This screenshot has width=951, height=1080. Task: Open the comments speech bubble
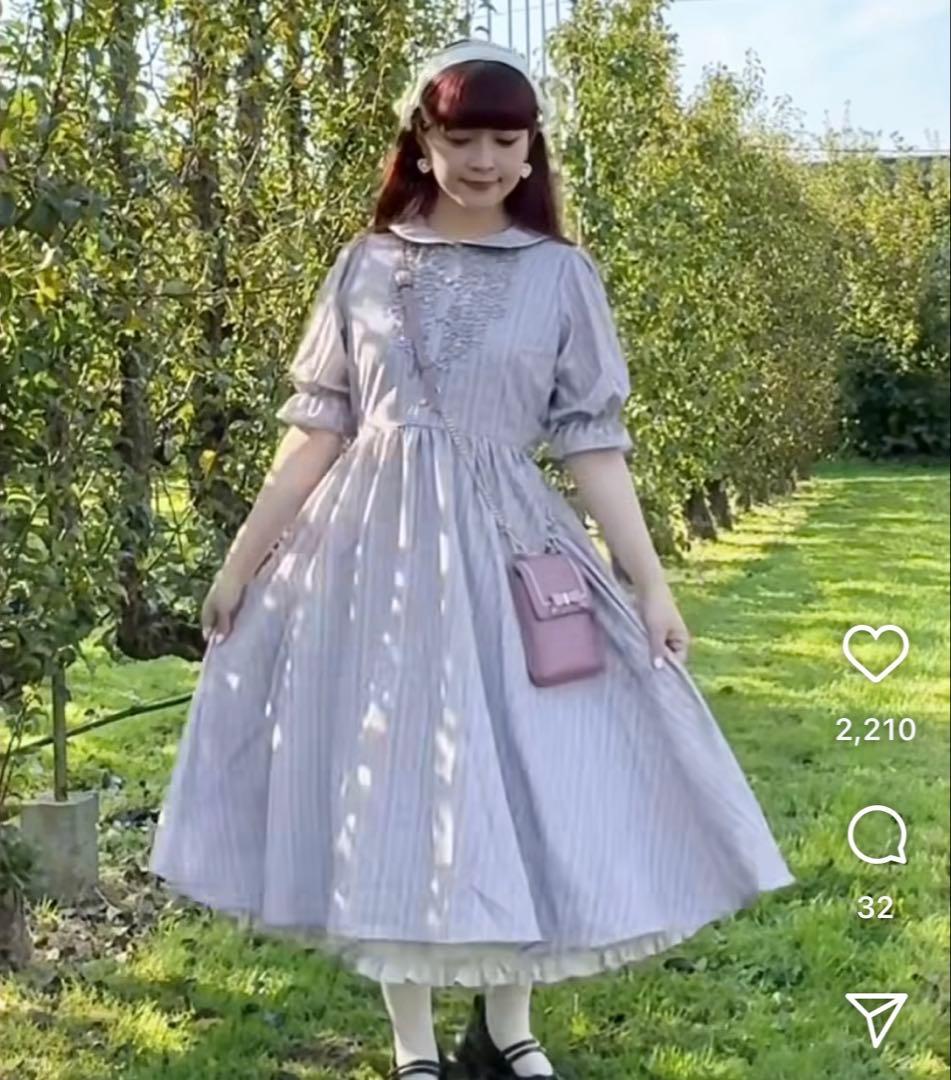tap(877, 835)
